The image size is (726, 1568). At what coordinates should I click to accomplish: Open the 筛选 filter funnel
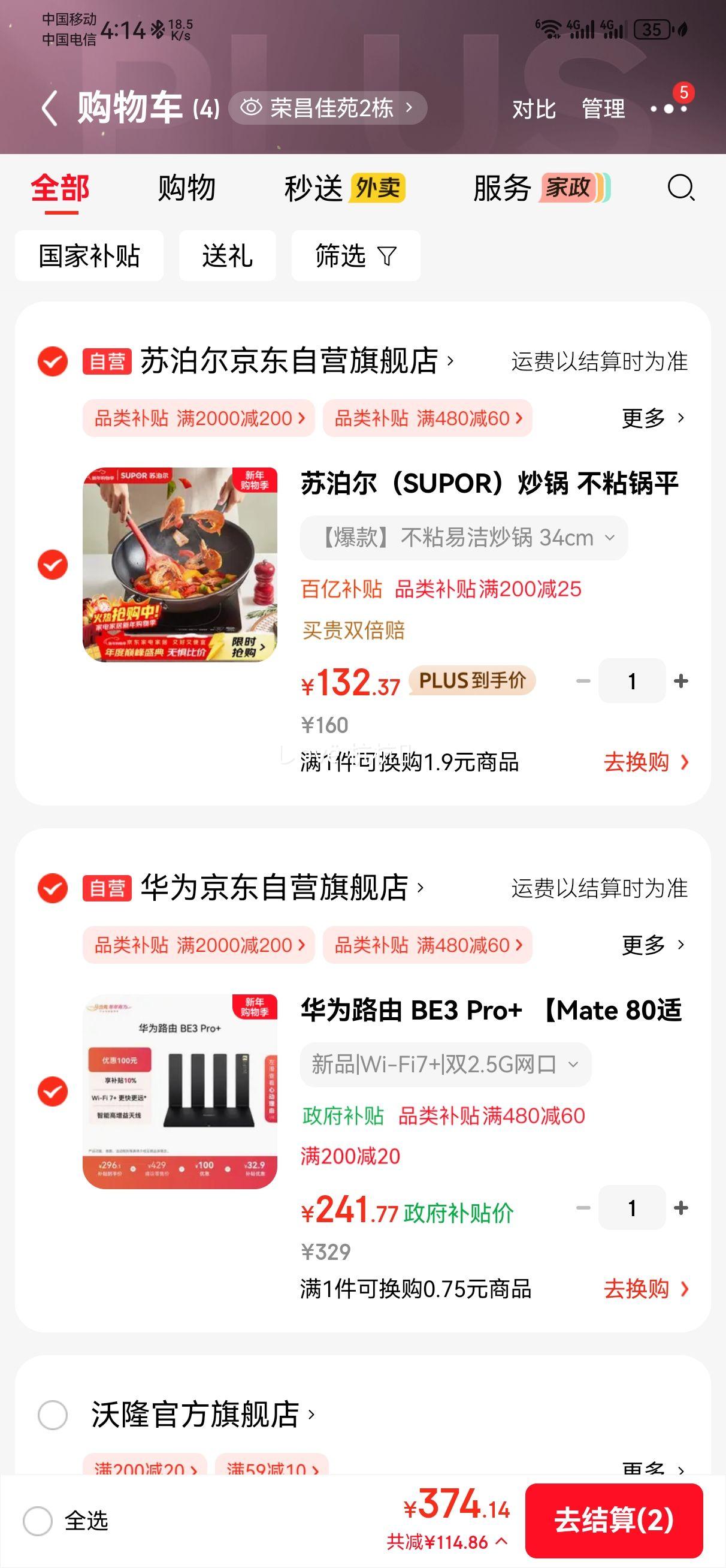(355, 257)
